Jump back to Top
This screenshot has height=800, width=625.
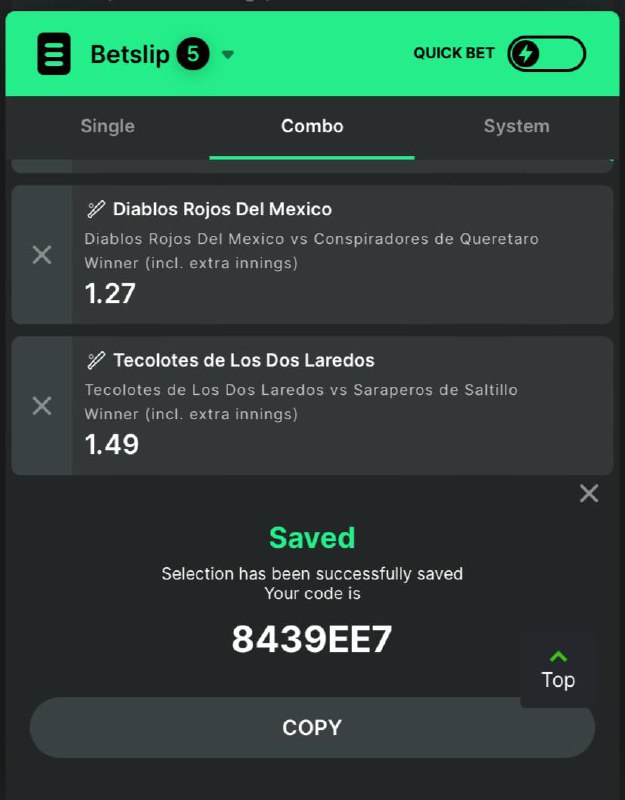pyautogui.click(x=558, y=670)
